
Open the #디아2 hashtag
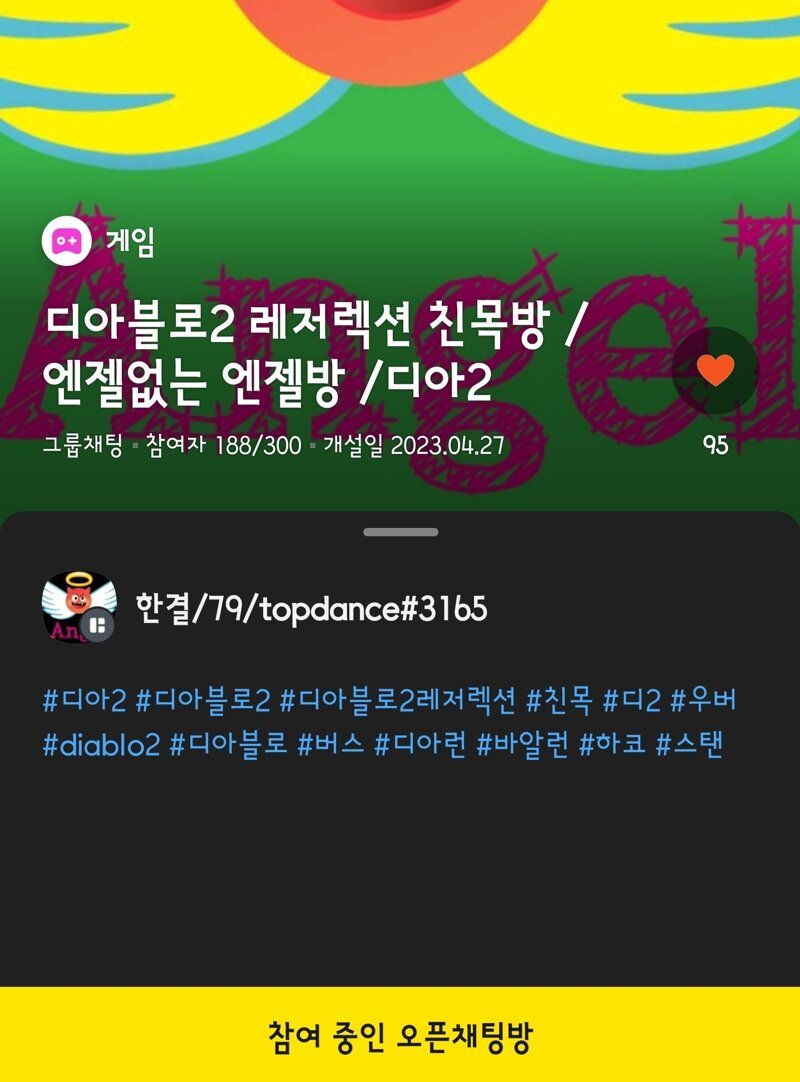coord(84,701)
